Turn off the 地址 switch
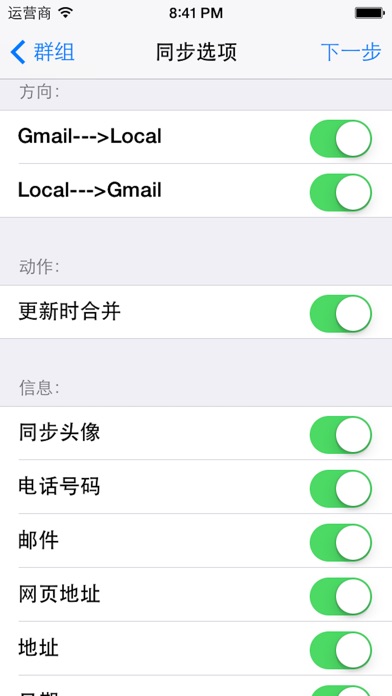Viewport: 392px width, 696px height. [341, 650]
